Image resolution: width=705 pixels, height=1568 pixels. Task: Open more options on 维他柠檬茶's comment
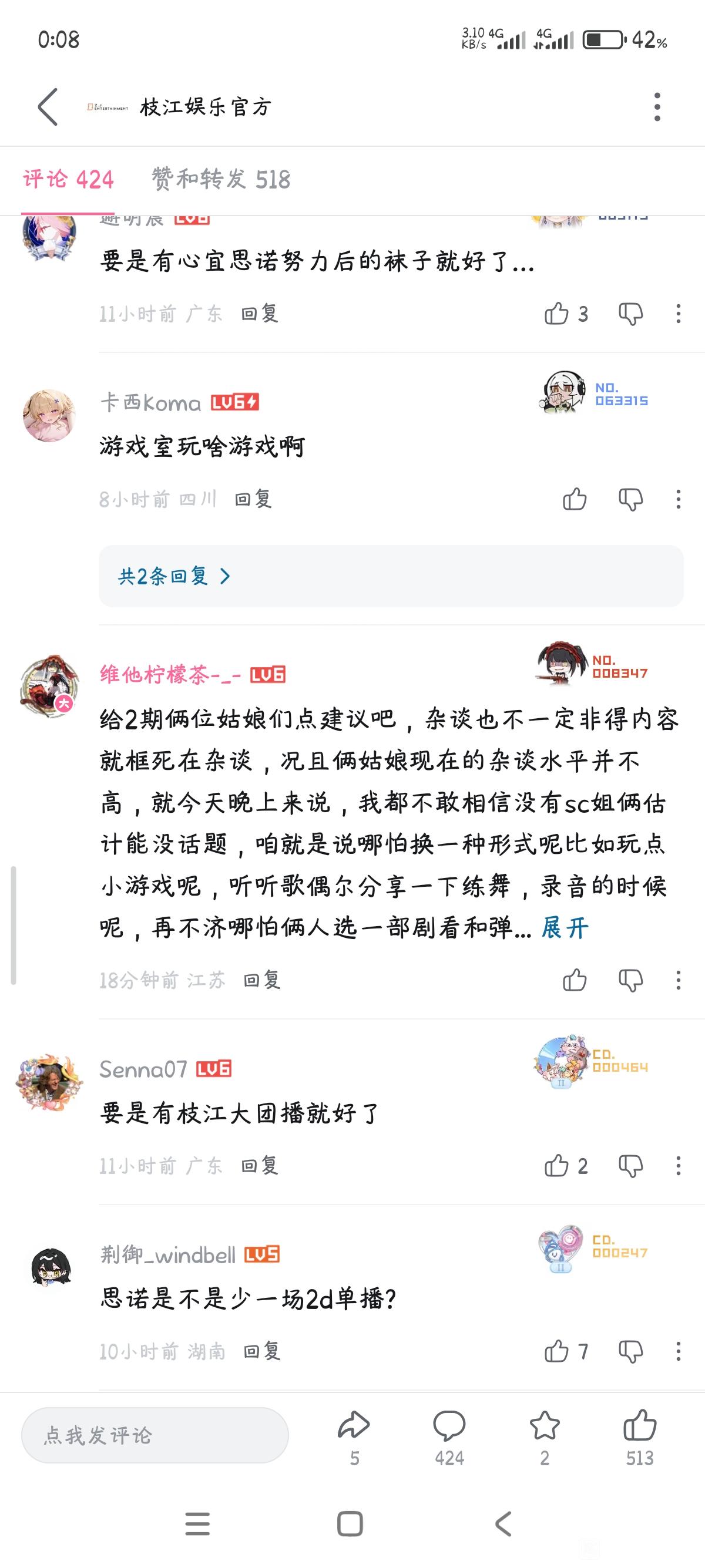pyautogui.click(x=678, y=980)
